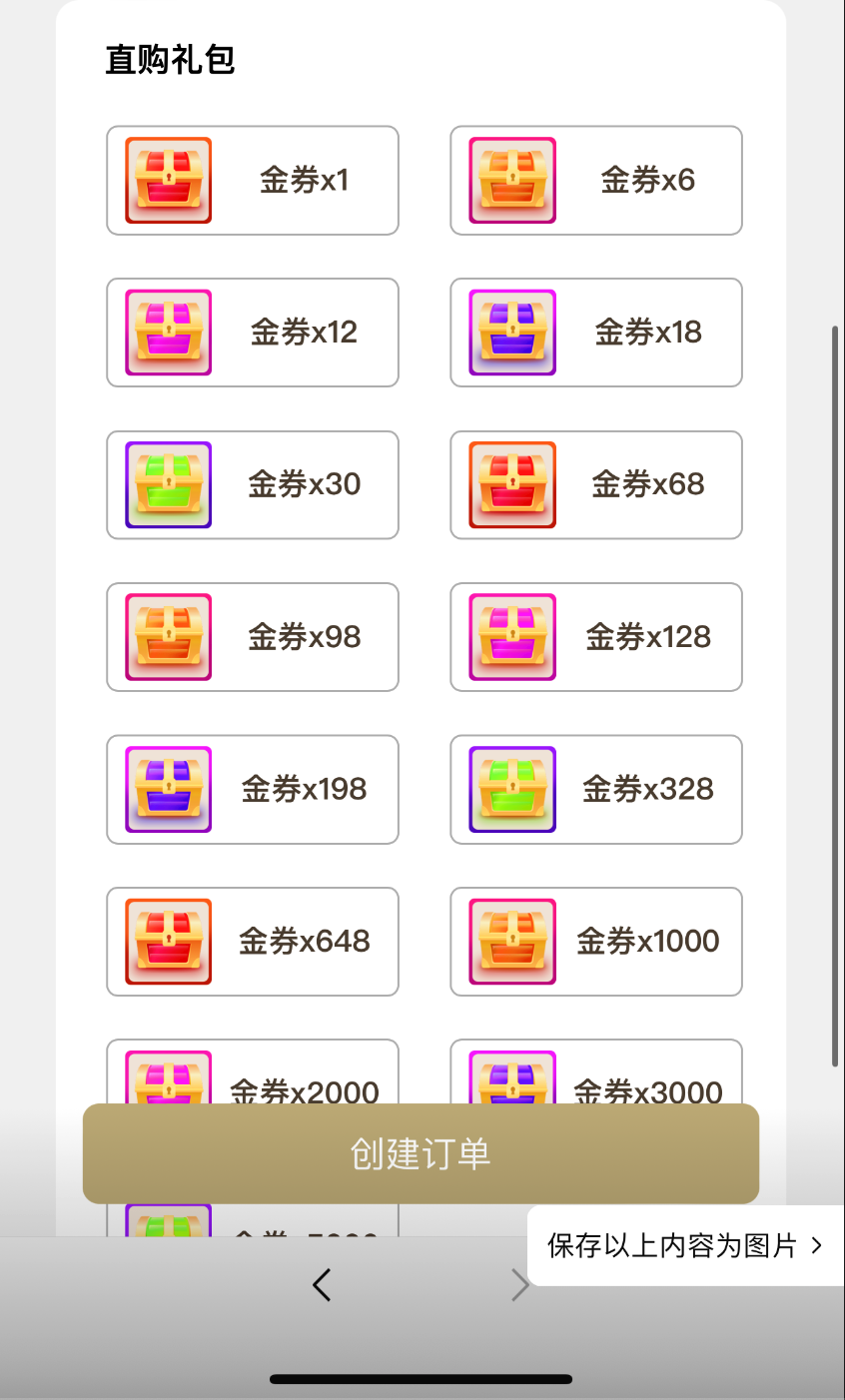Tap the 金券x68 pack
This screenshot has height=1400, width=845.
pyautogui.click(x=596, y=485)
